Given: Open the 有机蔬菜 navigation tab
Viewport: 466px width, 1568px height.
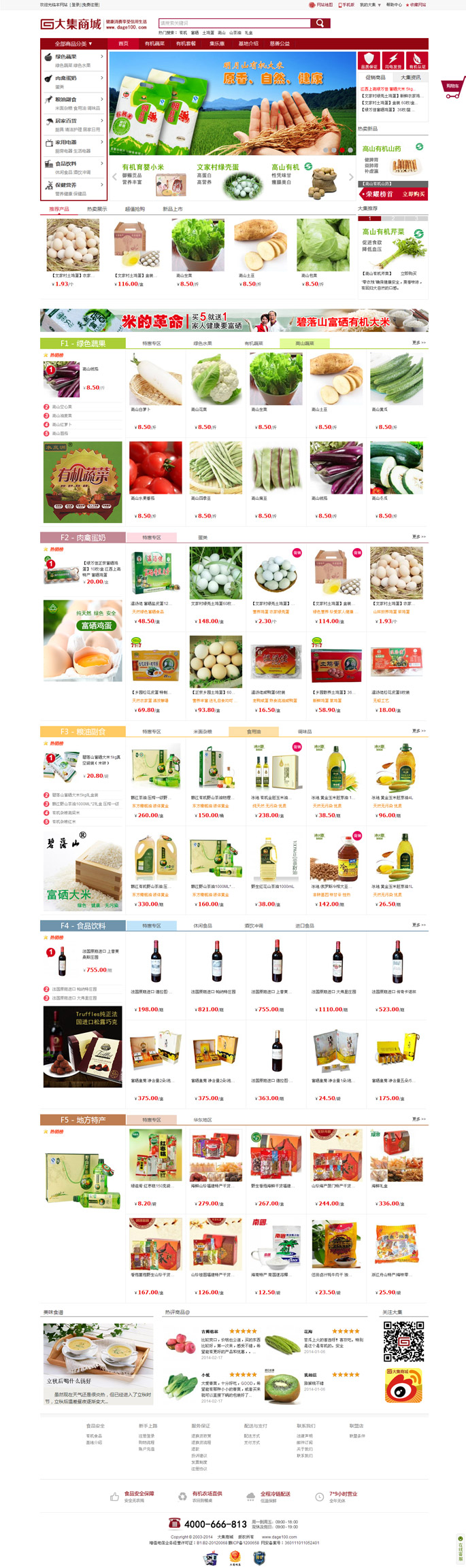Looking at the screenshot, I should click(x=154, y=44).
